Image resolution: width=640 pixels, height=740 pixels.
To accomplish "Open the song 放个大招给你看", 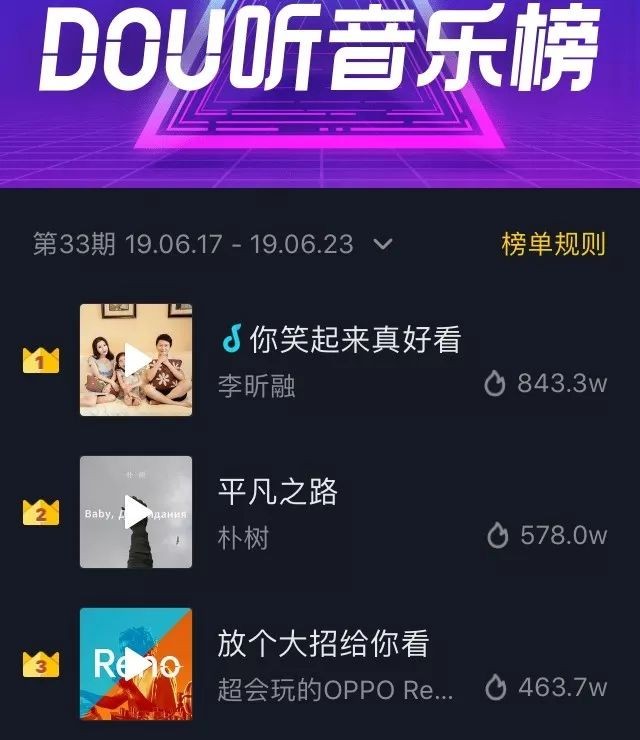I will [323, 644].
